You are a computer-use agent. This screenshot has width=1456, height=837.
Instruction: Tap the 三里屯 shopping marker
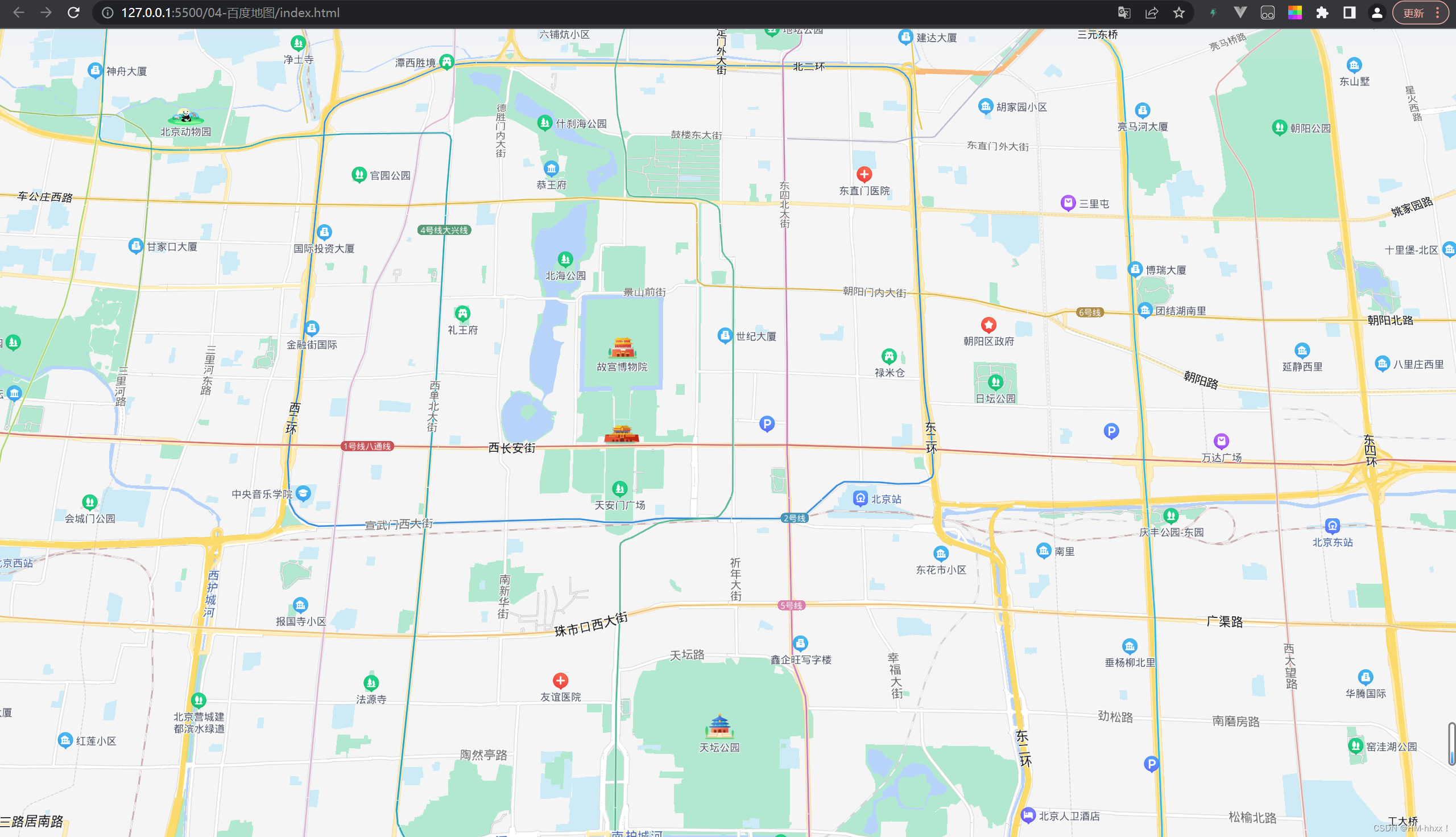1068,203
